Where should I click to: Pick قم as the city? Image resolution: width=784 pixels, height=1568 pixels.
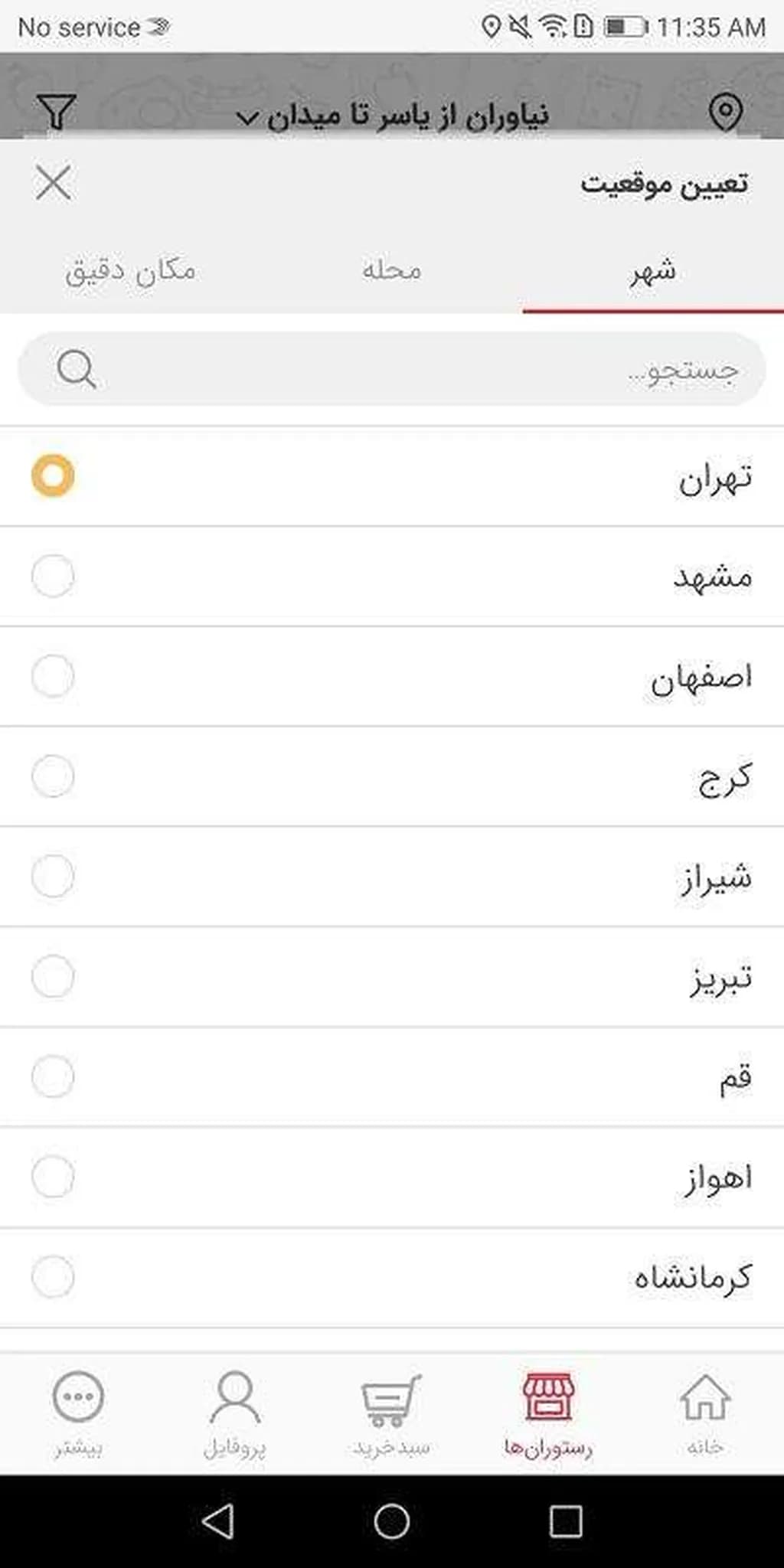(x=53, y=1076)
